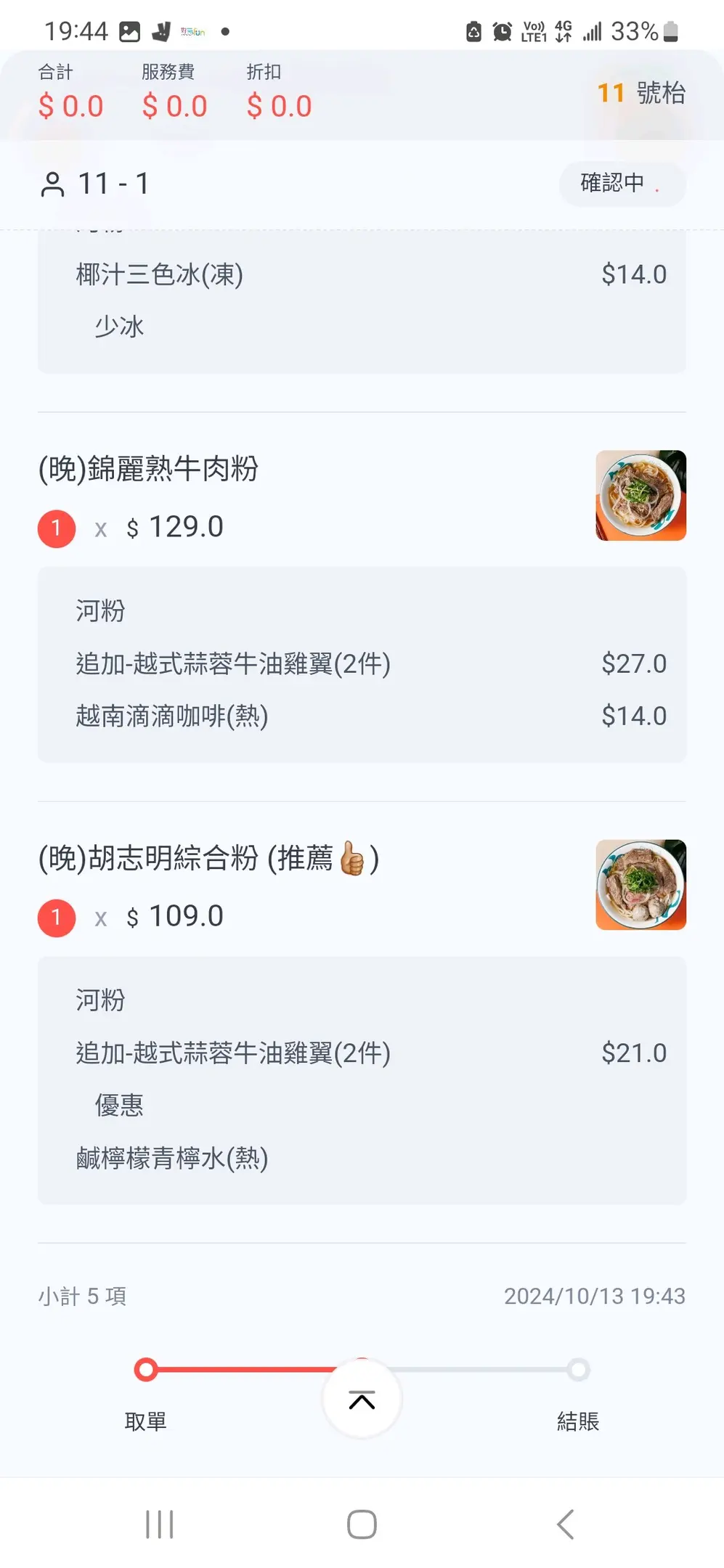This screenshot has height=1568, width=724.
Task: Tap the scroll-up arrow button
Action: 362,1399
